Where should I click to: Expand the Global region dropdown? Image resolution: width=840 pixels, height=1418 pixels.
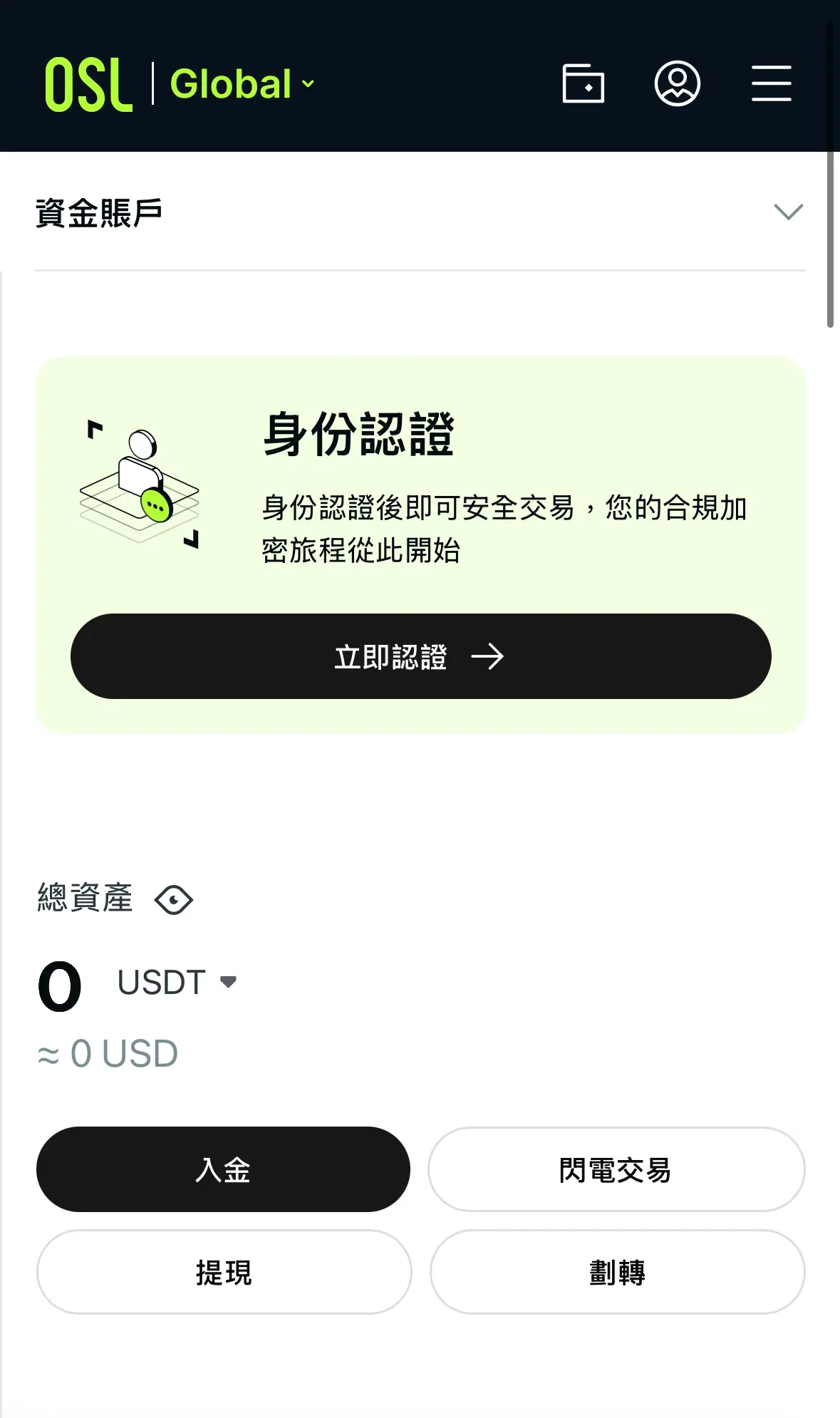[242, 84]
